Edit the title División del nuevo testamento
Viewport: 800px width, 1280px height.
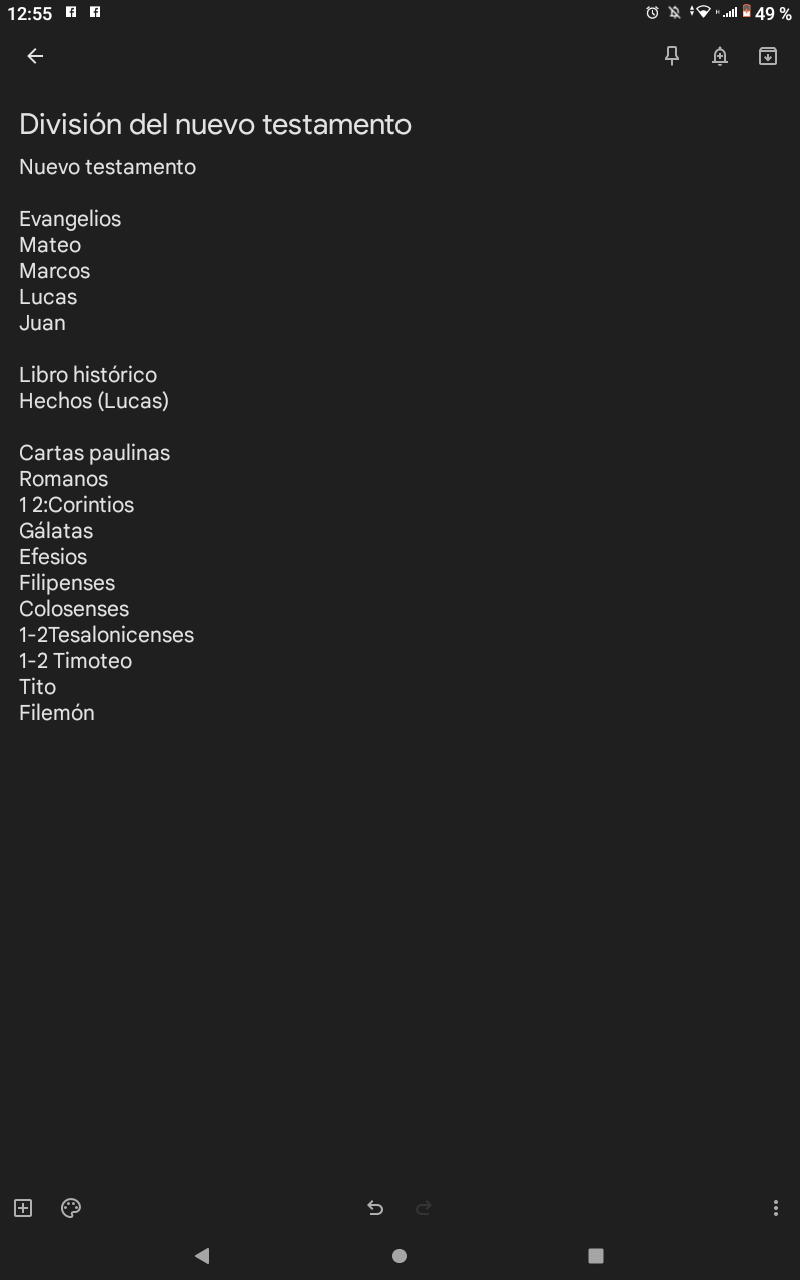pos(215,124)
